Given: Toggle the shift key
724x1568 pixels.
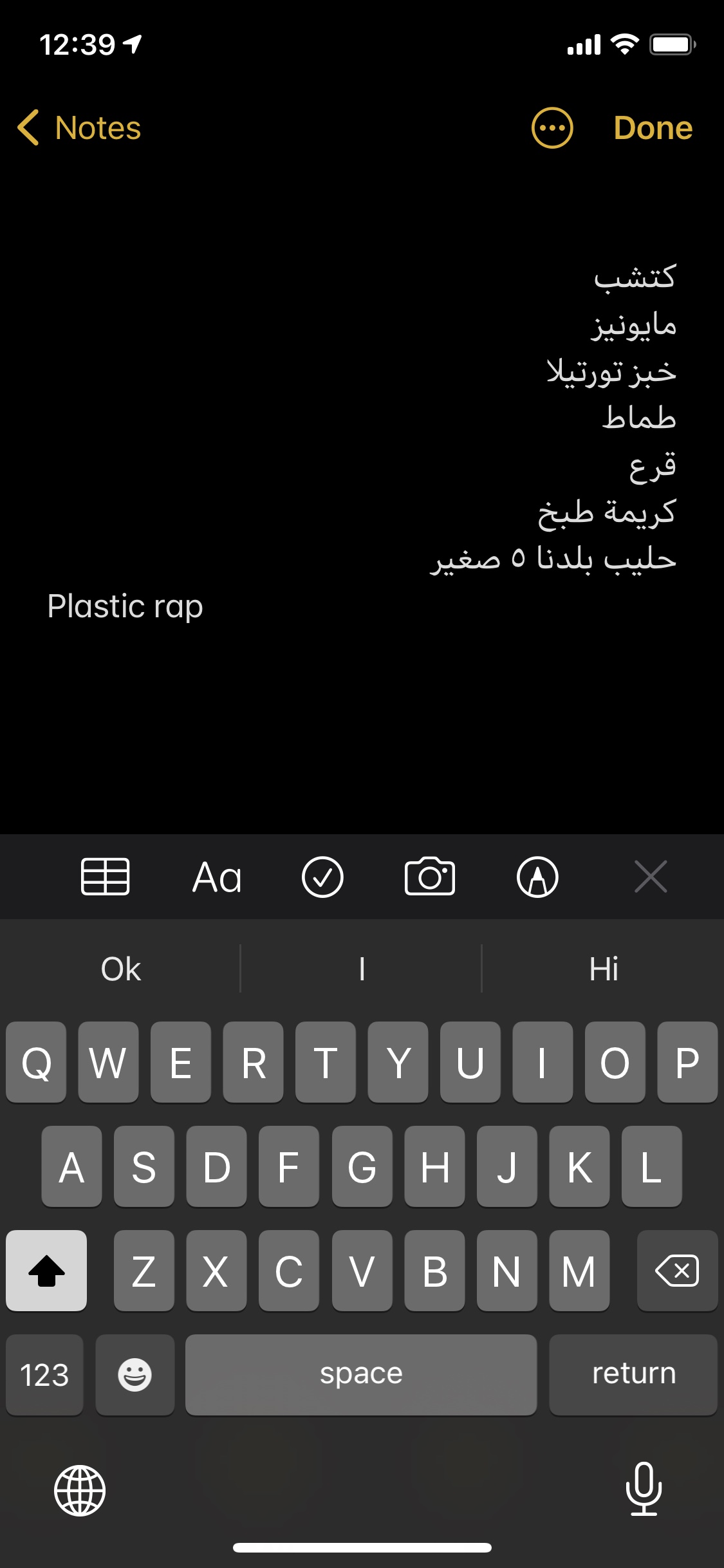Looking at the screenshot, I should [x=46, y=1271].
